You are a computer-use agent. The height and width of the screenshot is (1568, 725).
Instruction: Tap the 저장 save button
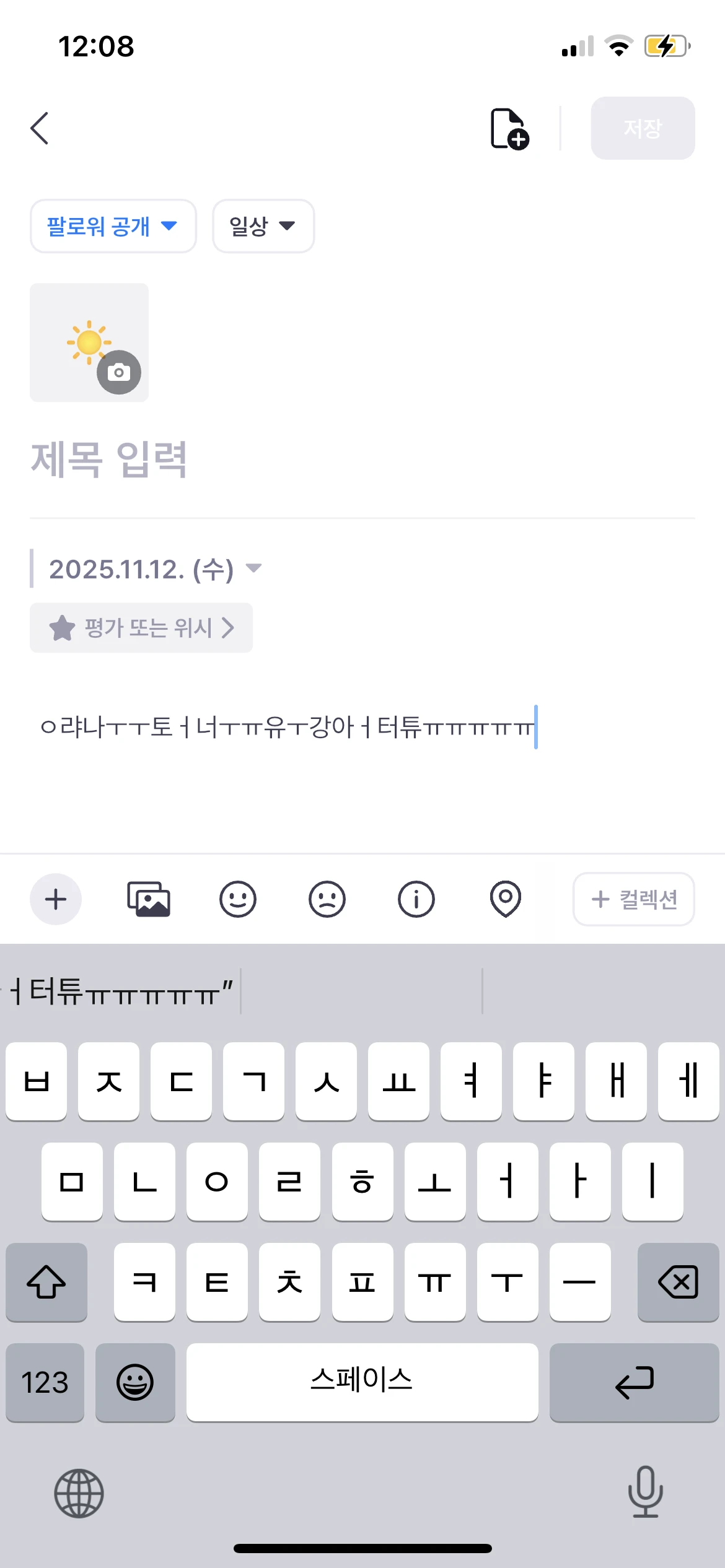[642, 128]
